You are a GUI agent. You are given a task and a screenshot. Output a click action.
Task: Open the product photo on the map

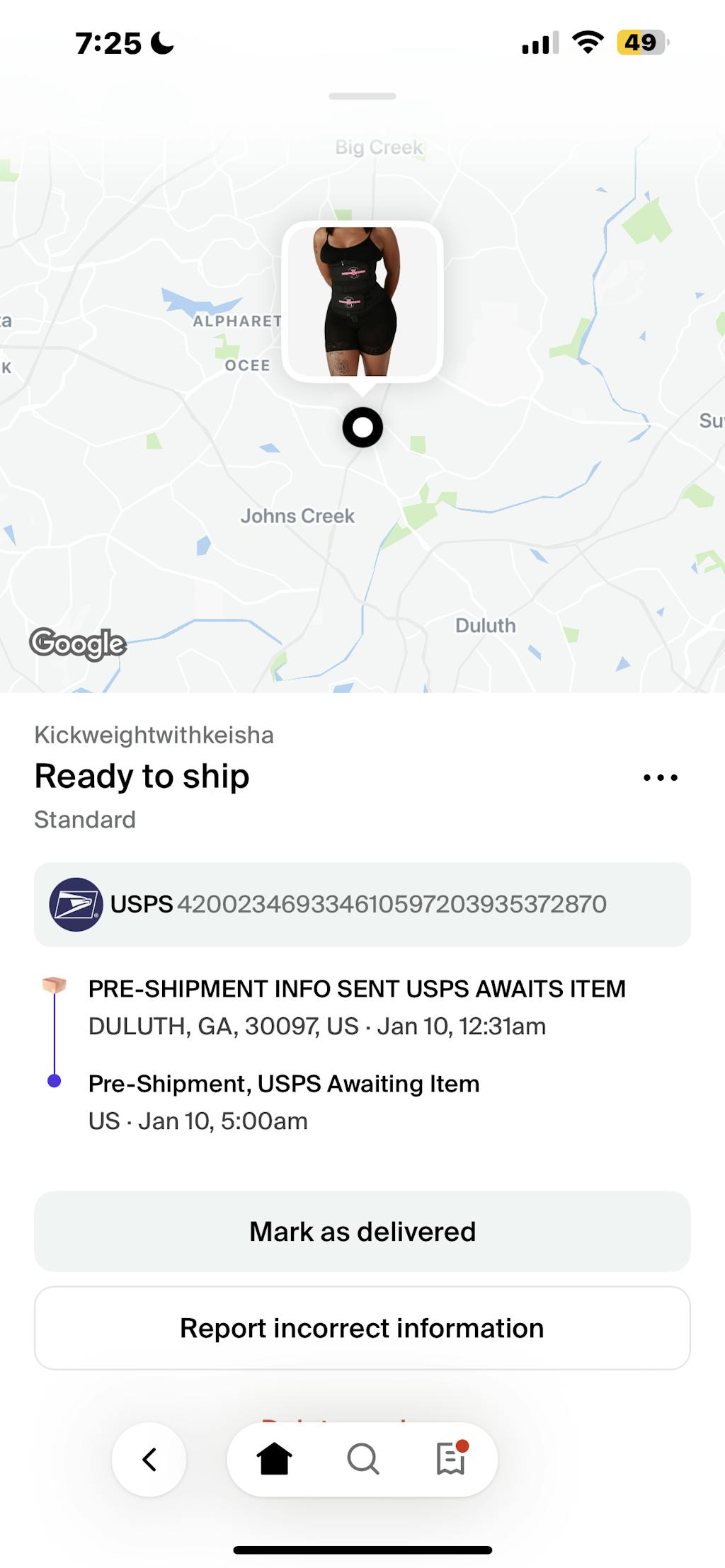[362, 302]
